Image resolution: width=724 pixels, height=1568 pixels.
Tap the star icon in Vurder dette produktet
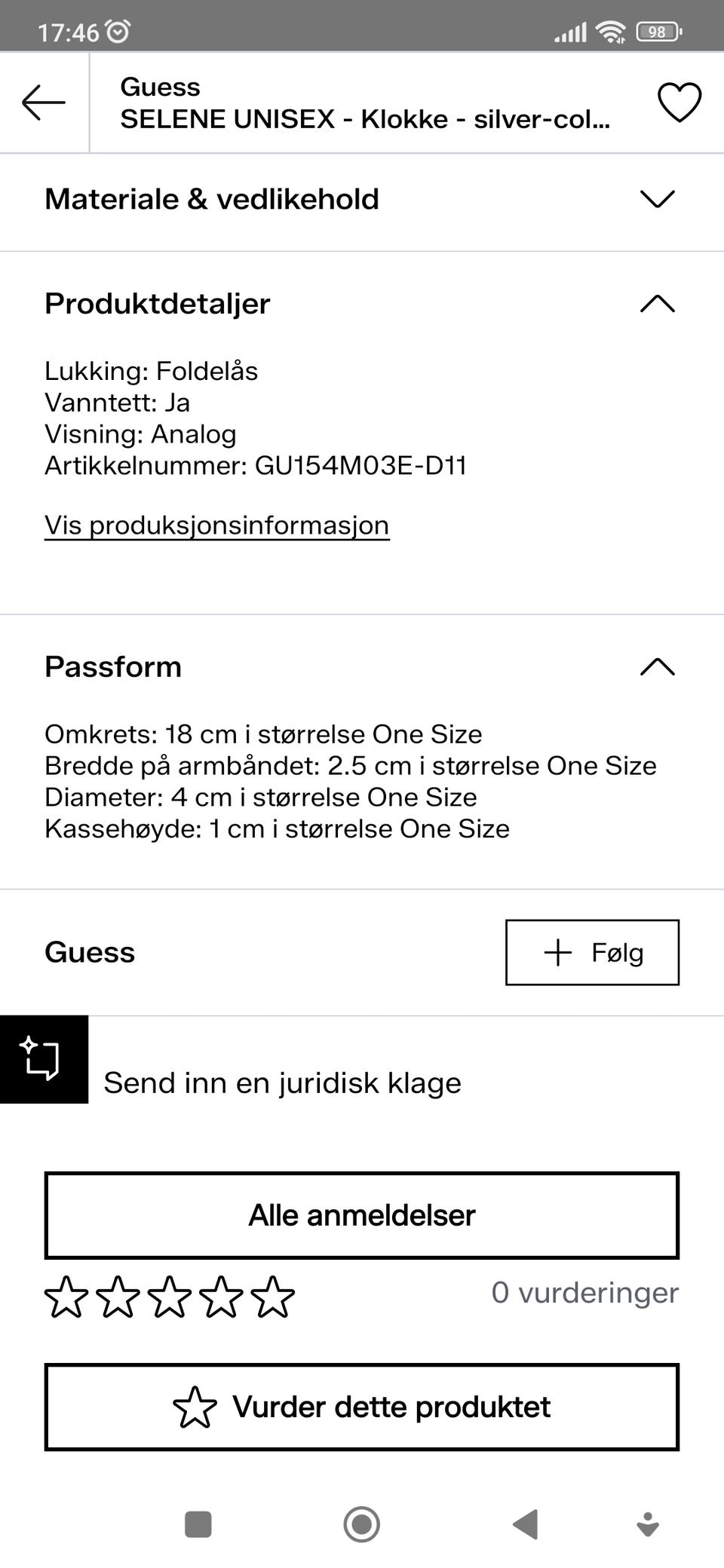(198, 1405)
